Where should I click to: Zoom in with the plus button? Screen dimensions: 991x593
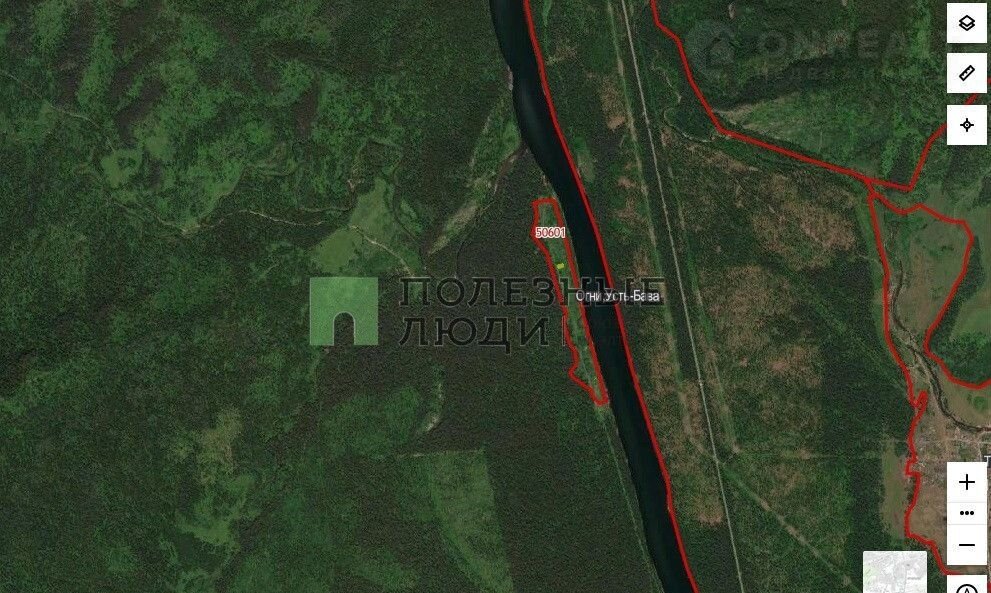[966, 483]
